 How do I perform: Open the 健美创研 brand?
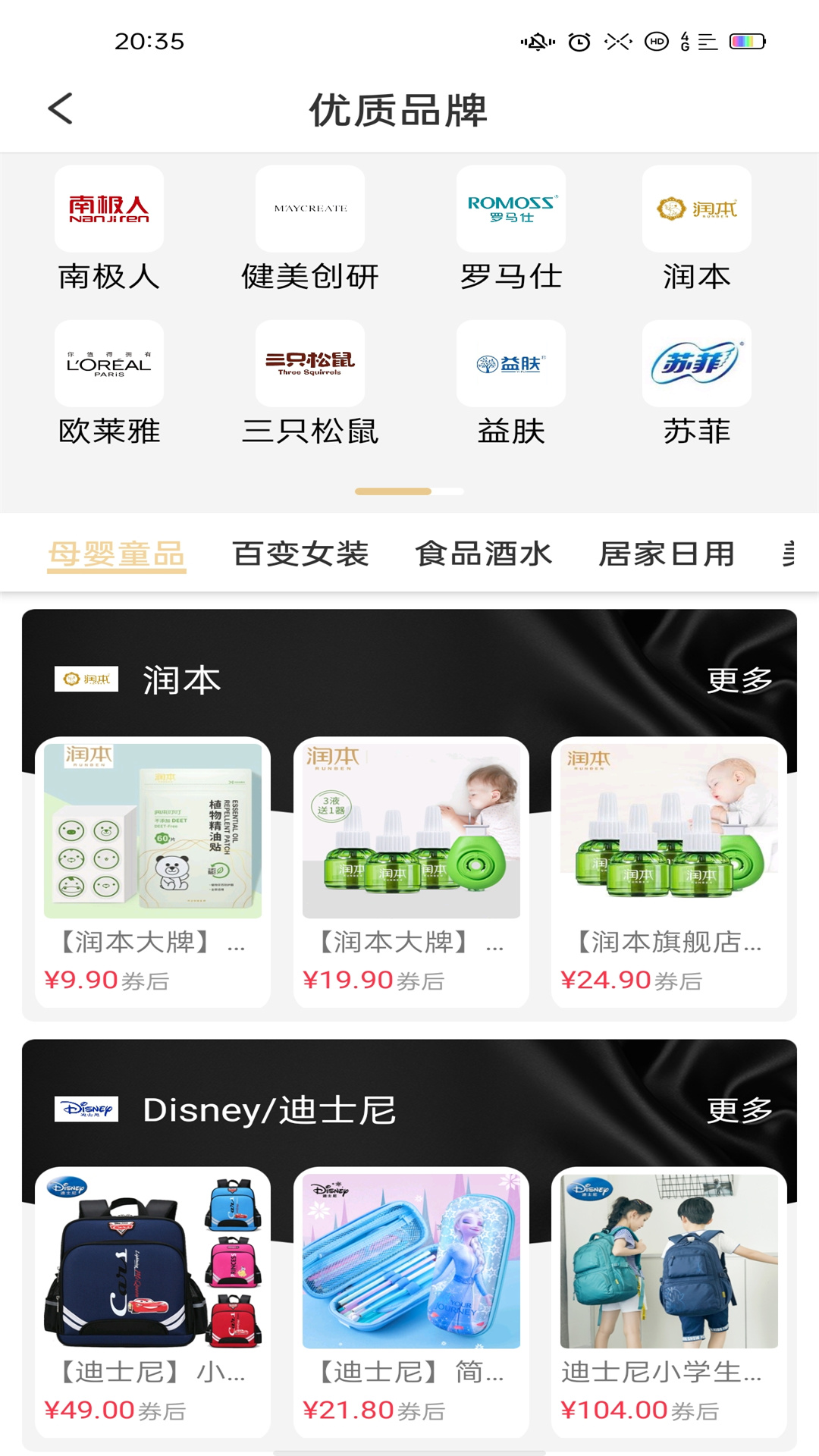310,227
